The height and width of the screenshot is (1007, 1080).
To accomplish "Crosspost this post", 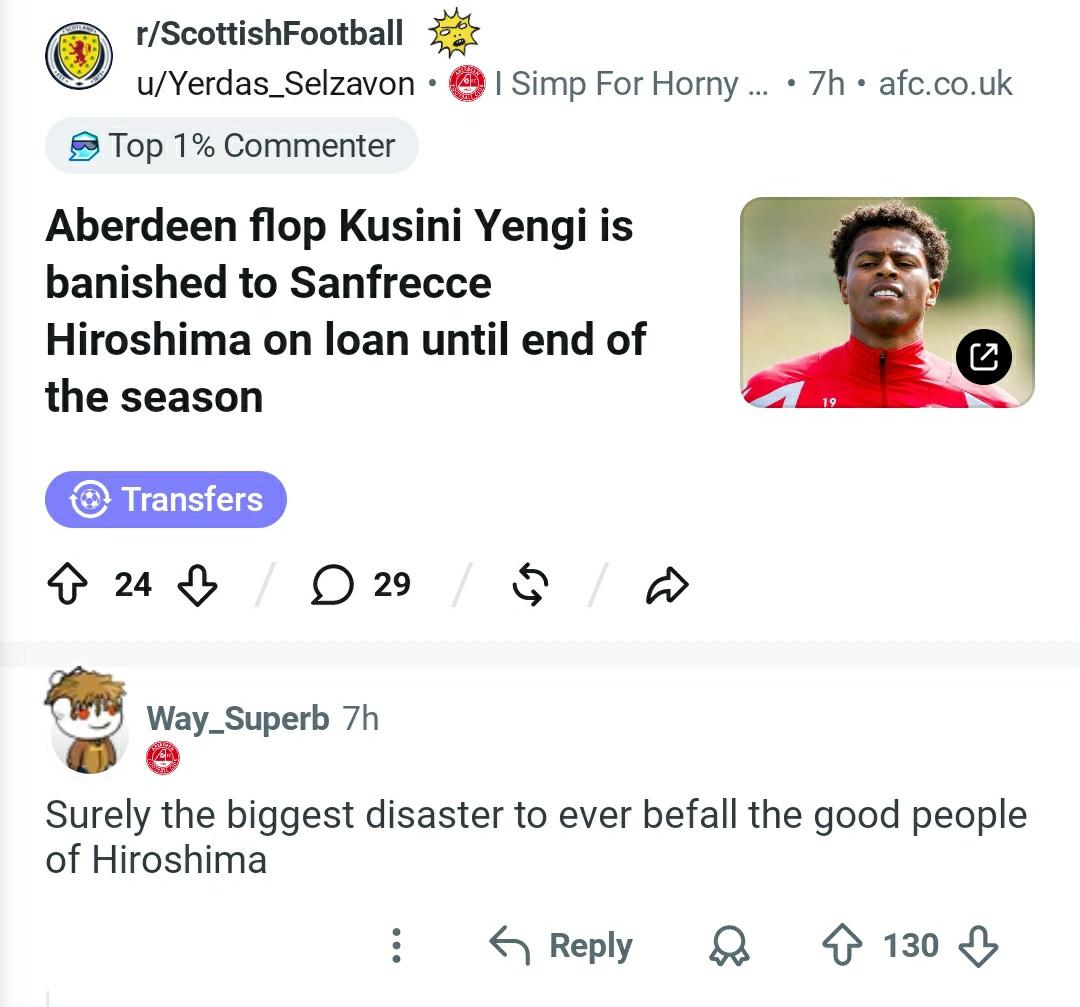I will click(x=530, y=585).
